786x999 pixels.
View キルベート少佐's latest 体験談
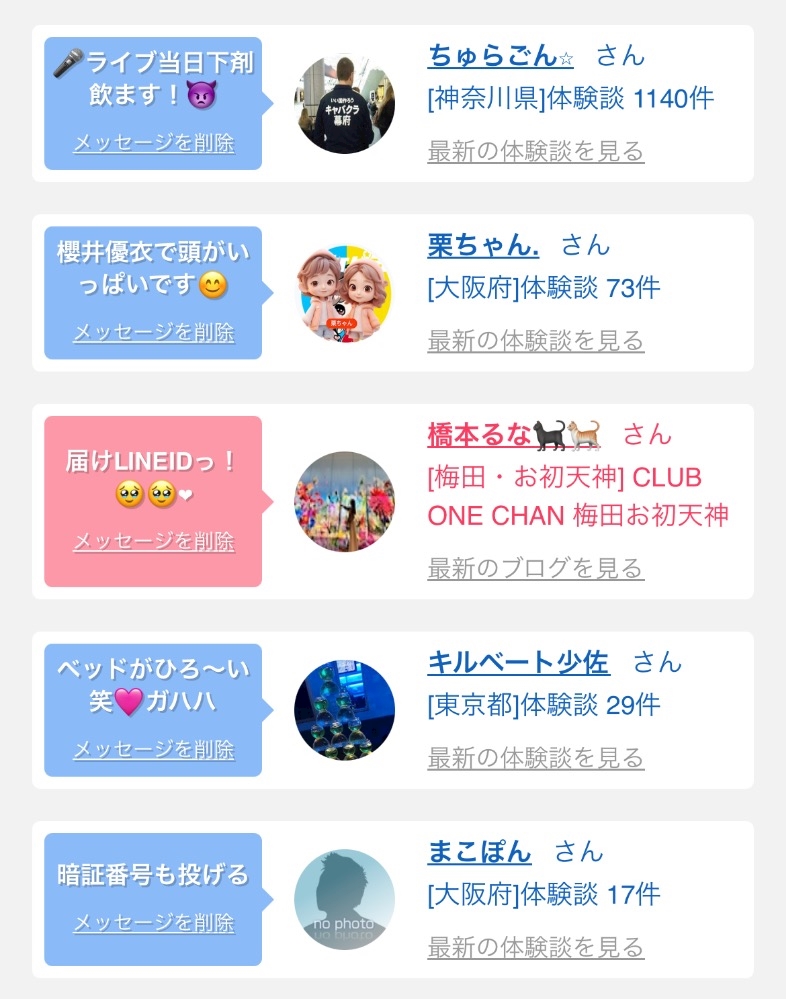pos(535,757)
